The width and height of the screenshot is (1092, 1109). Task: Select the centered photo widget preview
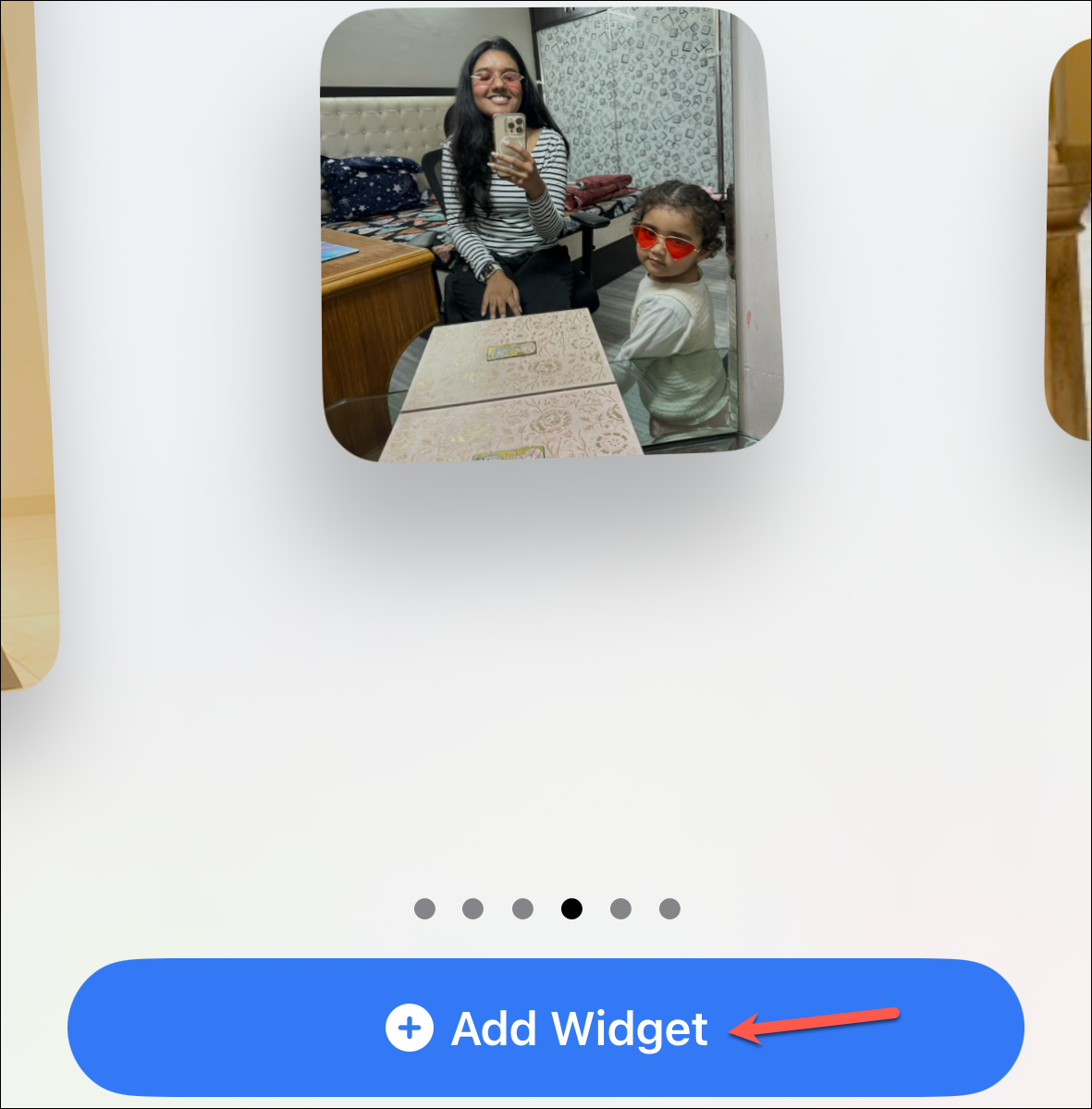coord(552,235)
